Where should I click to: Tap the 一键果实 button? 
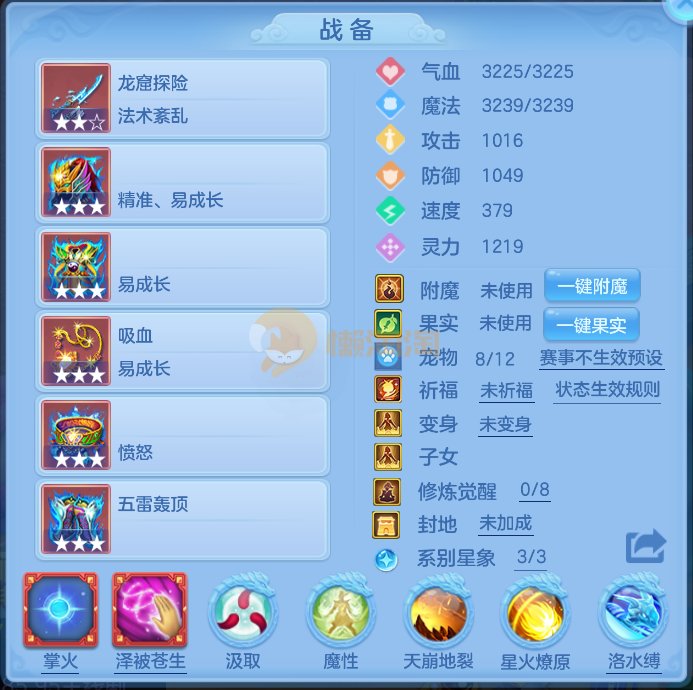pos(592,324)
